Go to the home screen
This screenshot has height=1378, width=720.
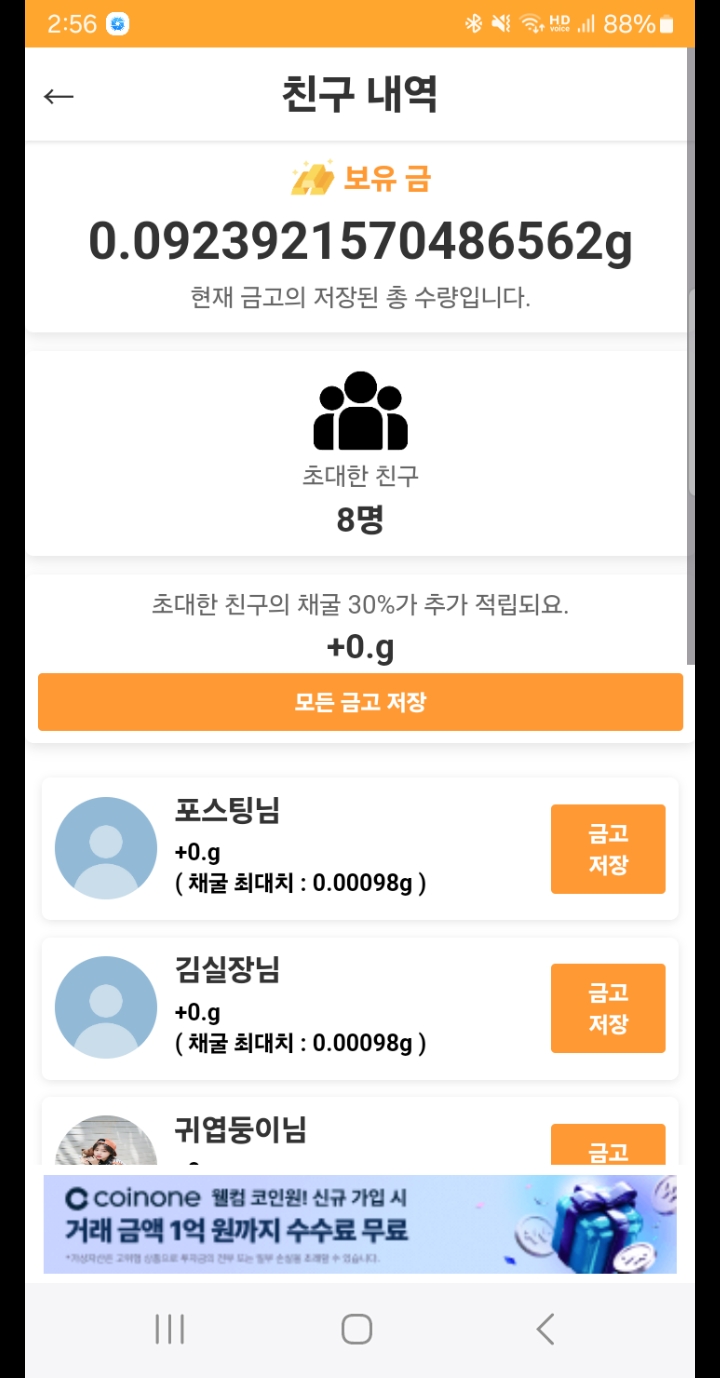pos(357,1329)
